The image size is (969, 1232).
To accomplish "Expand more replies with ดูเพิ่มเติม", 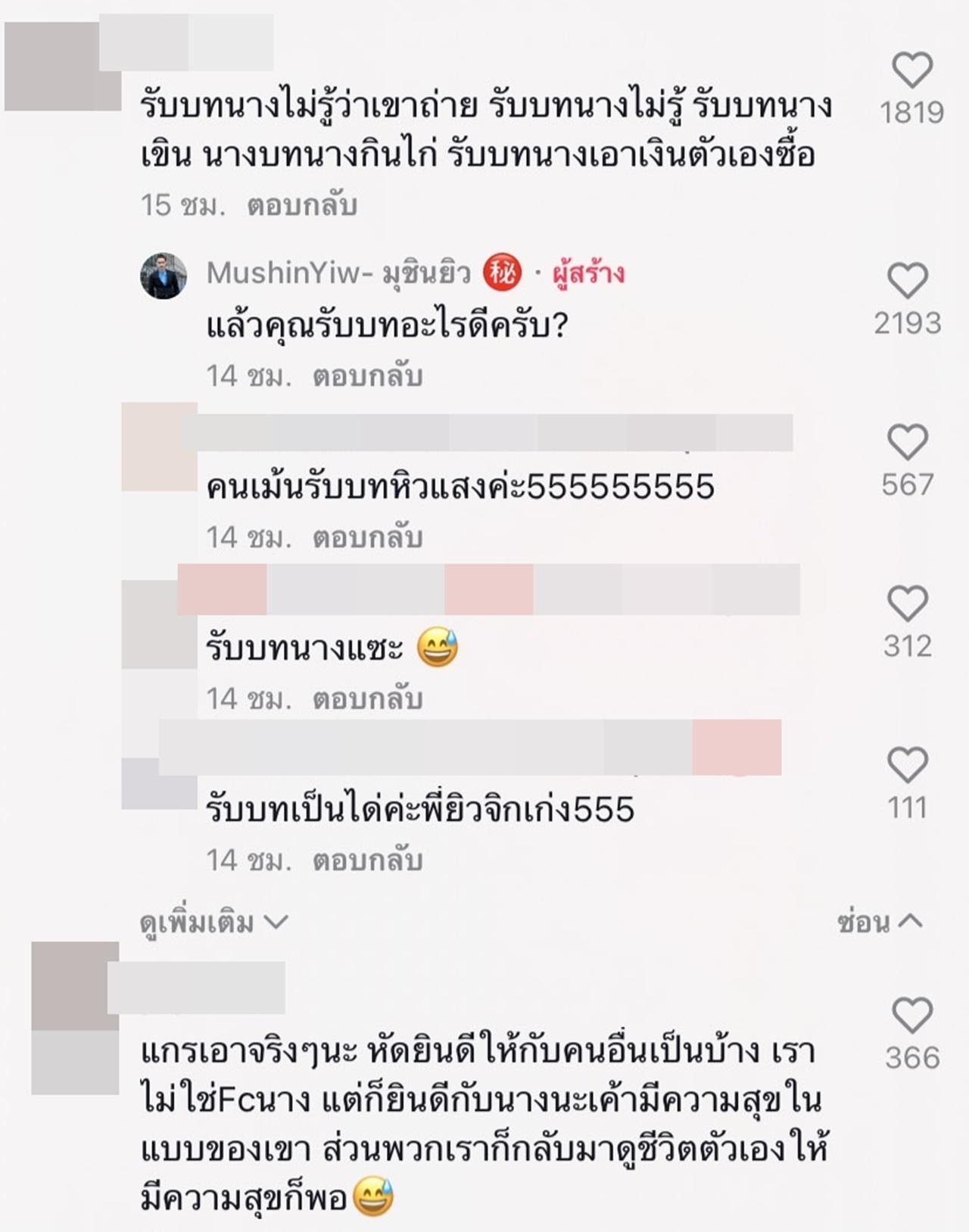I will pos(213,922).
